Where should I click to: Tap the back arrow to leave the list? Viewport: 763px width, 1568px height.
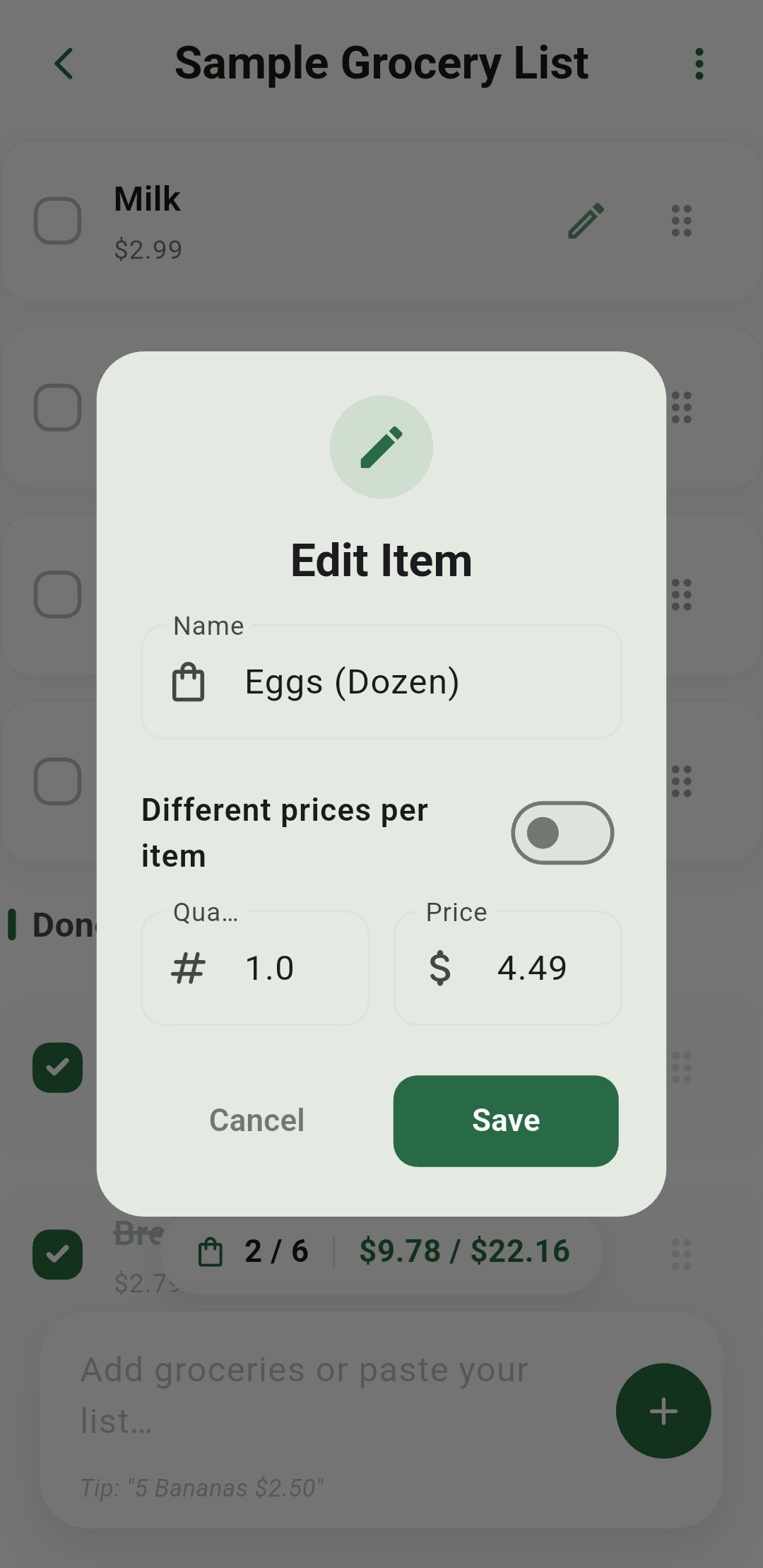coord(64,64)
